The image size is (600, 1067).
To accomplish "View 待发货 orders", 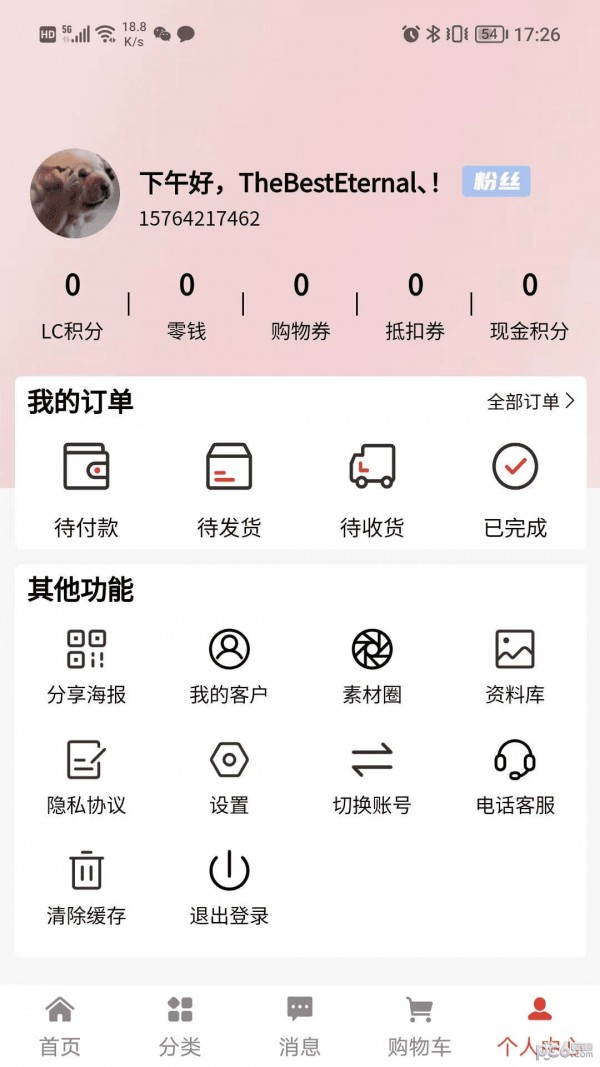I will click(x=229, y=487).
